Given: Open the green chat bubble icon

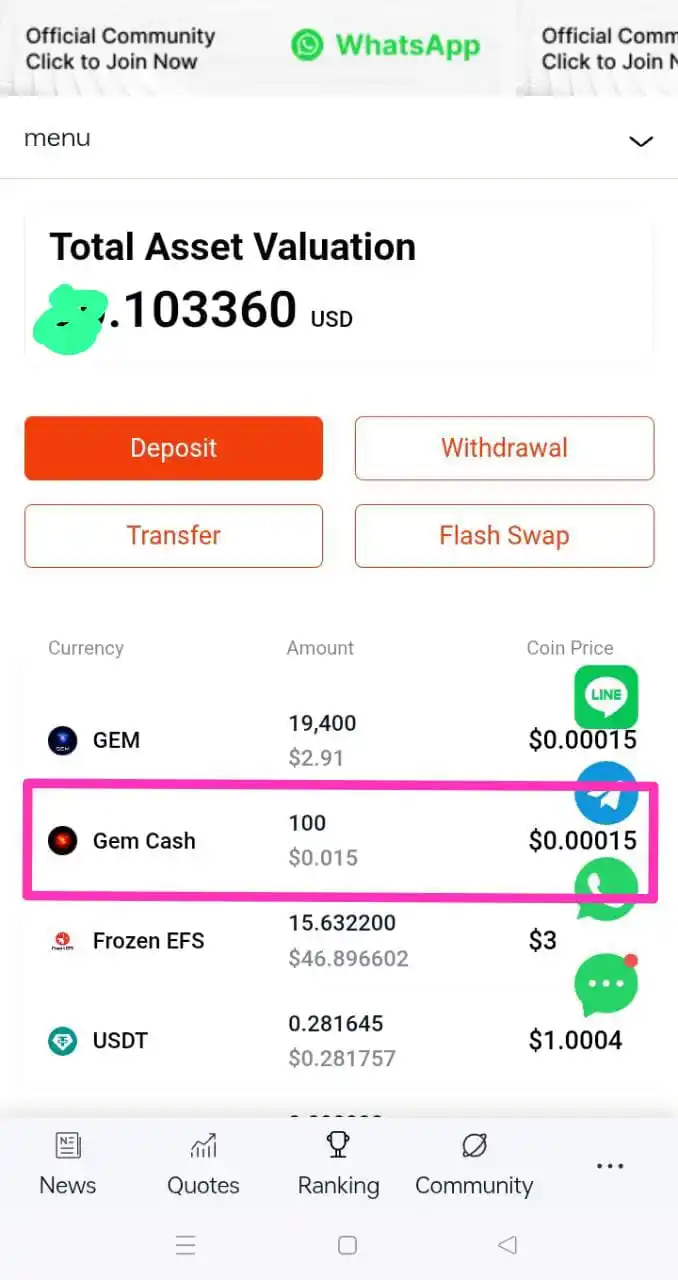Looking at the screenshot, I should [x=606, y=984].
